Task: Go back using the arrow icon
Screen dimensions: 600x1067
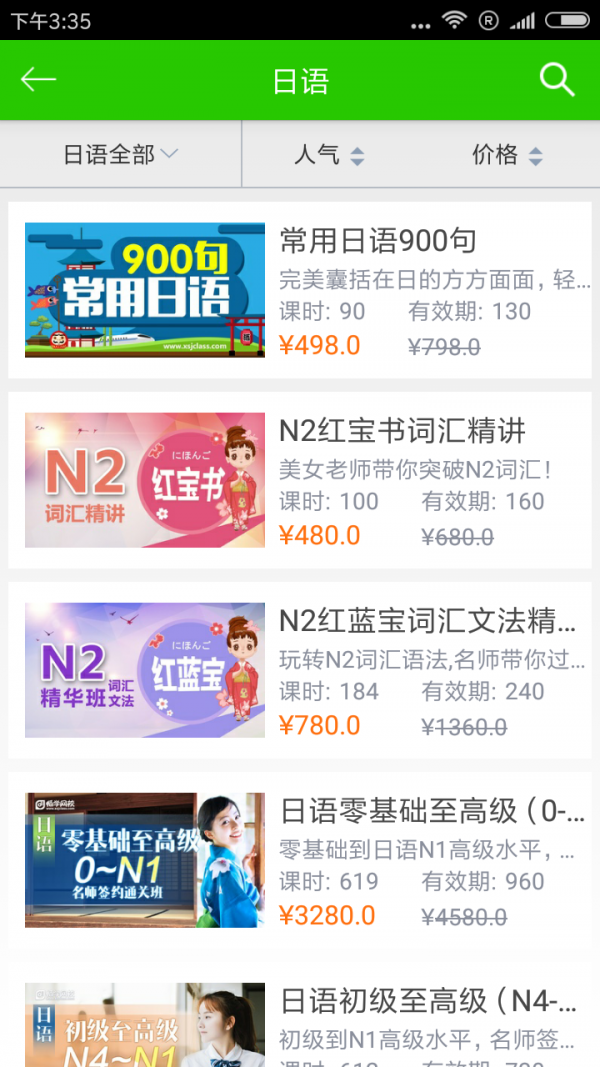Action: [x=38, y=80]
